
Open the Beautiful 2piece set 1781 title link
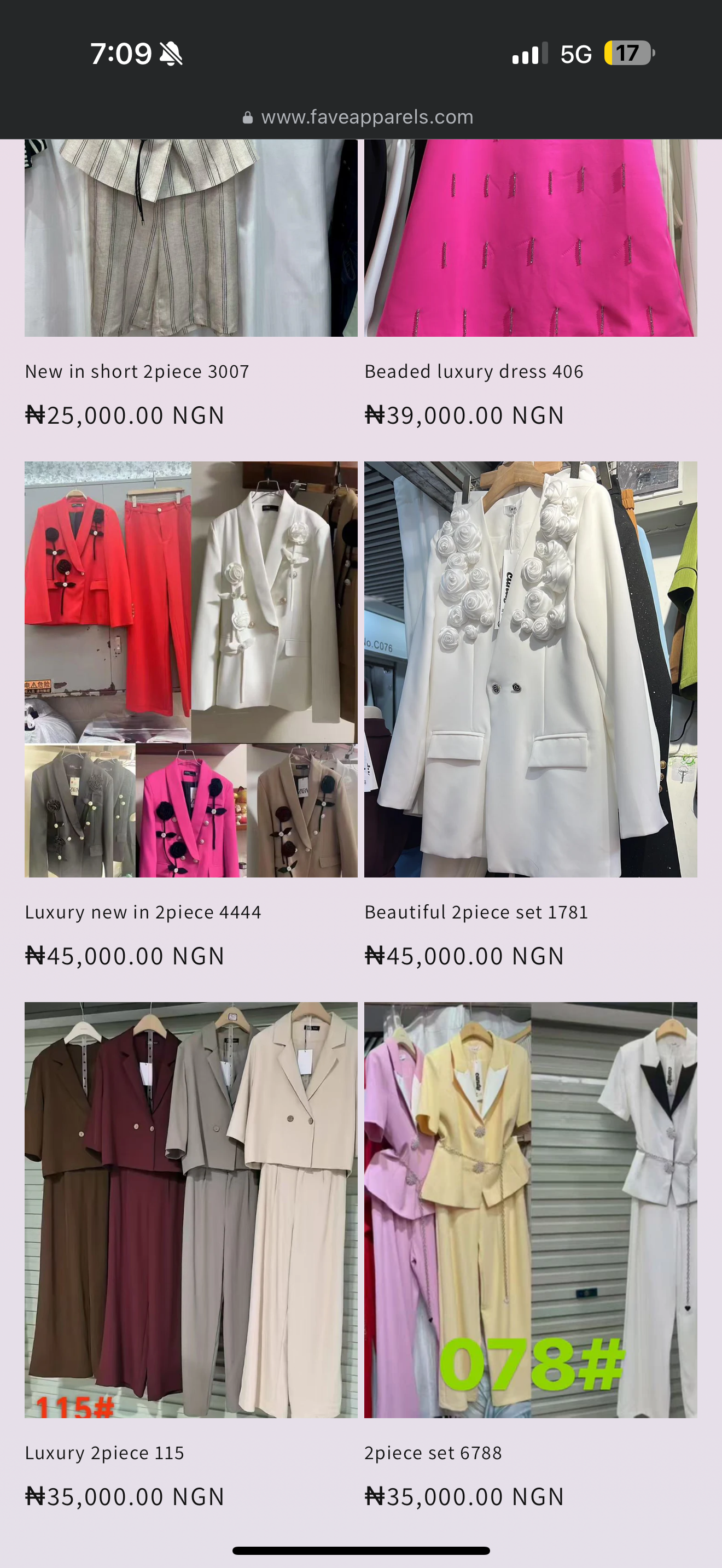(476, 912)
